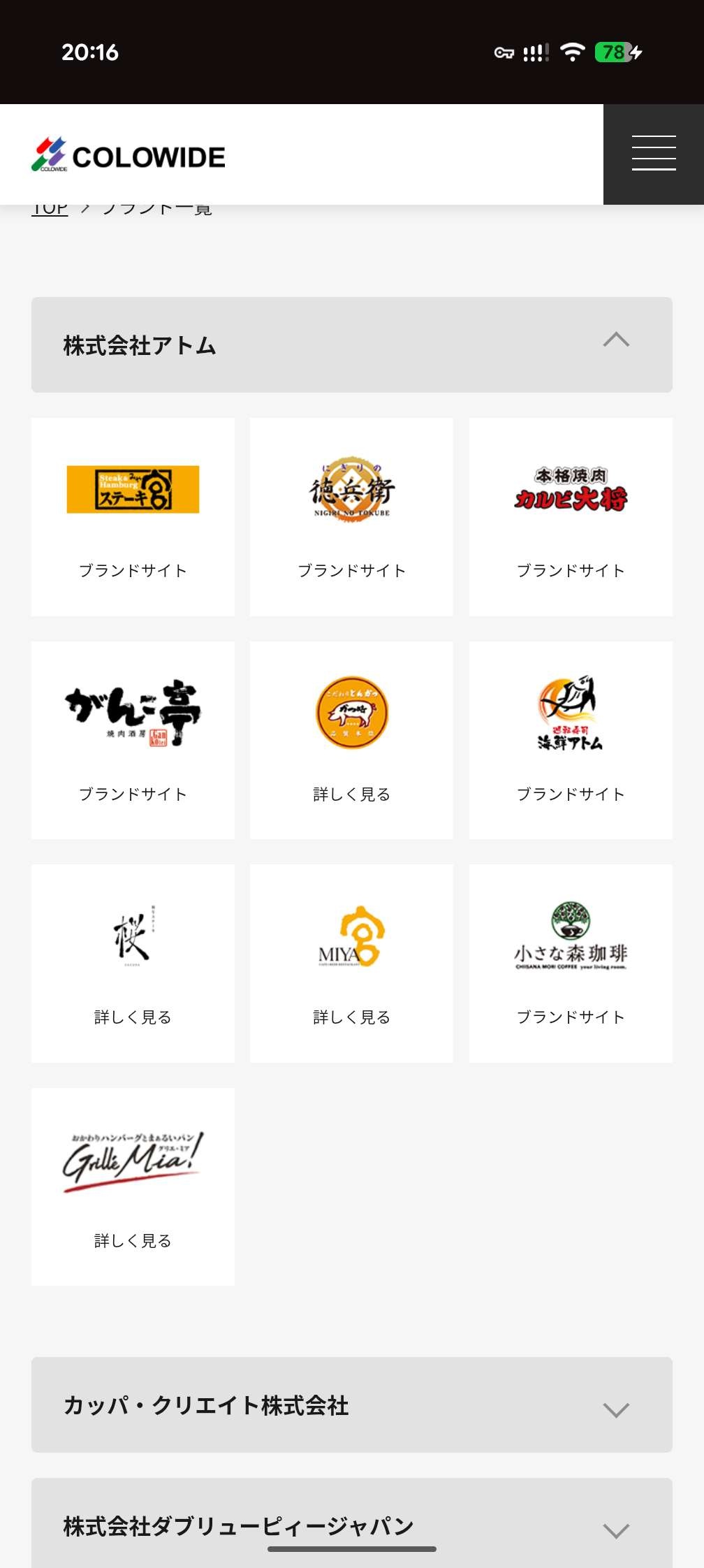This screenshot has width=704, height=1568.
Task: Go to the COLOWIDE home logo
Action: click(x=129, y=155)
